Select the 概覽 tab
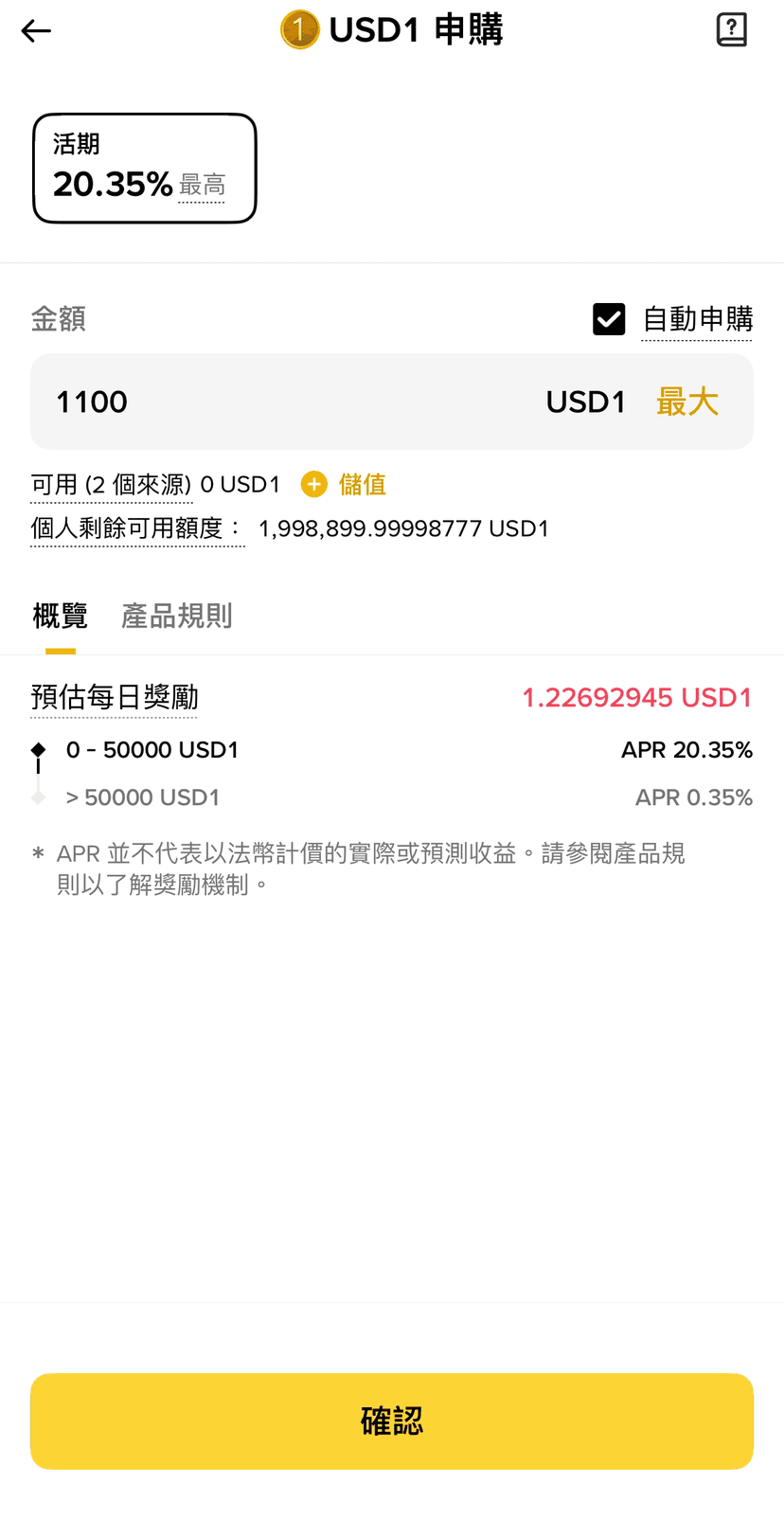This screenshot has width=784, height=1520. 60,617
